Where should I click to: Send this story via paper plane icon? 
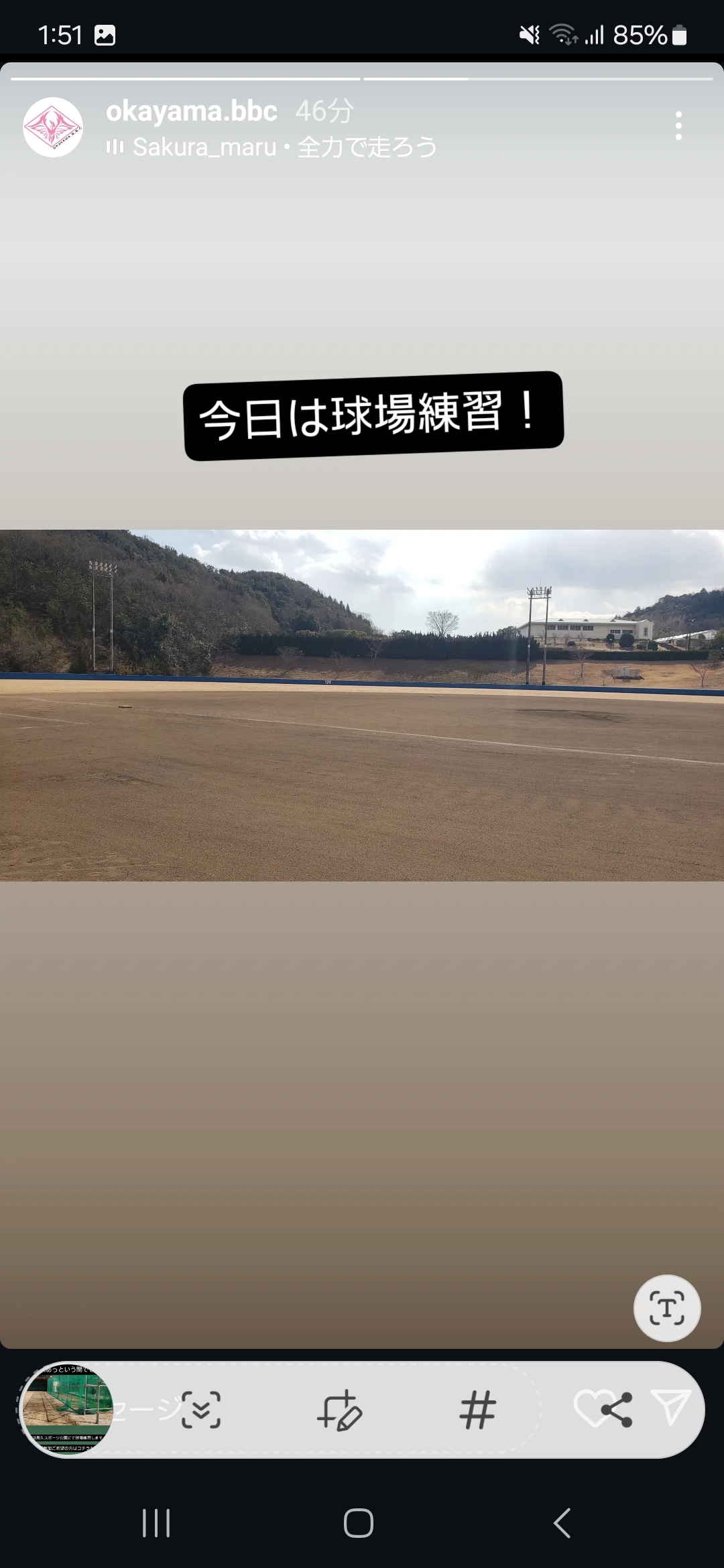point(670,1407)
